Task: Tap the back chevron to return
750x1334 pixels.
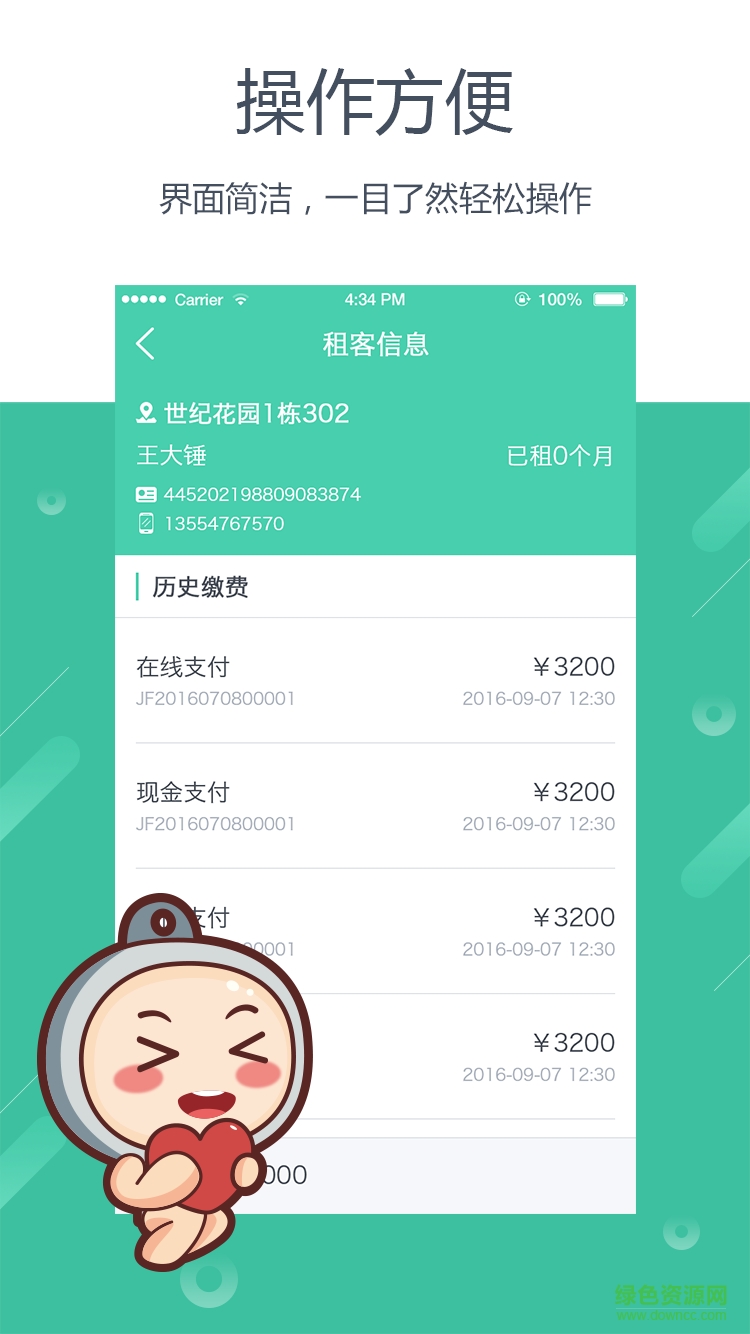Action: point(144,343)
